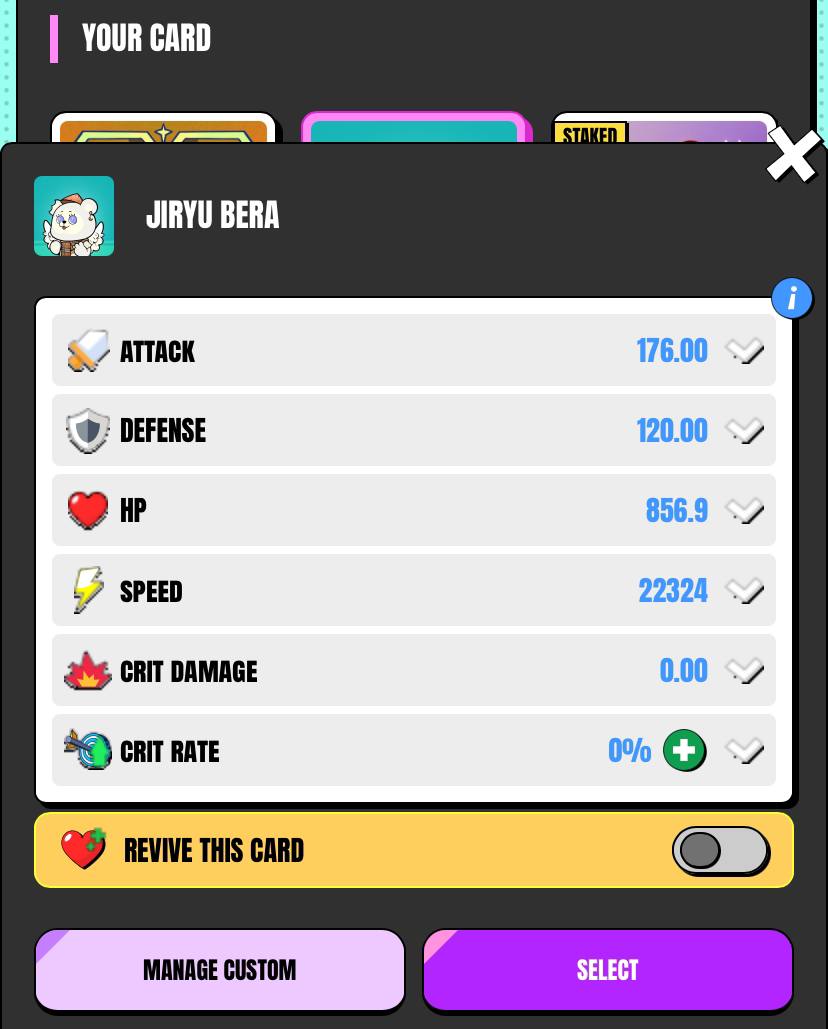Select this card
This screenshot has height=1029, width=828.
607,970
